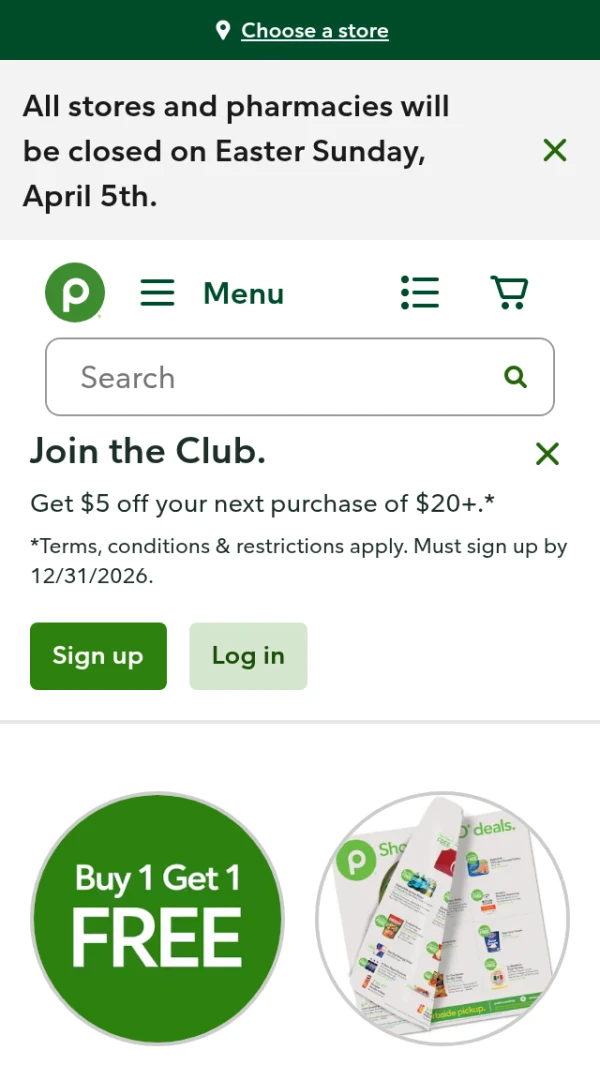The height and width of the screenshot is (1065, 600).
Task: Tap the magnifier search button
Action: [x=516, y=377]
